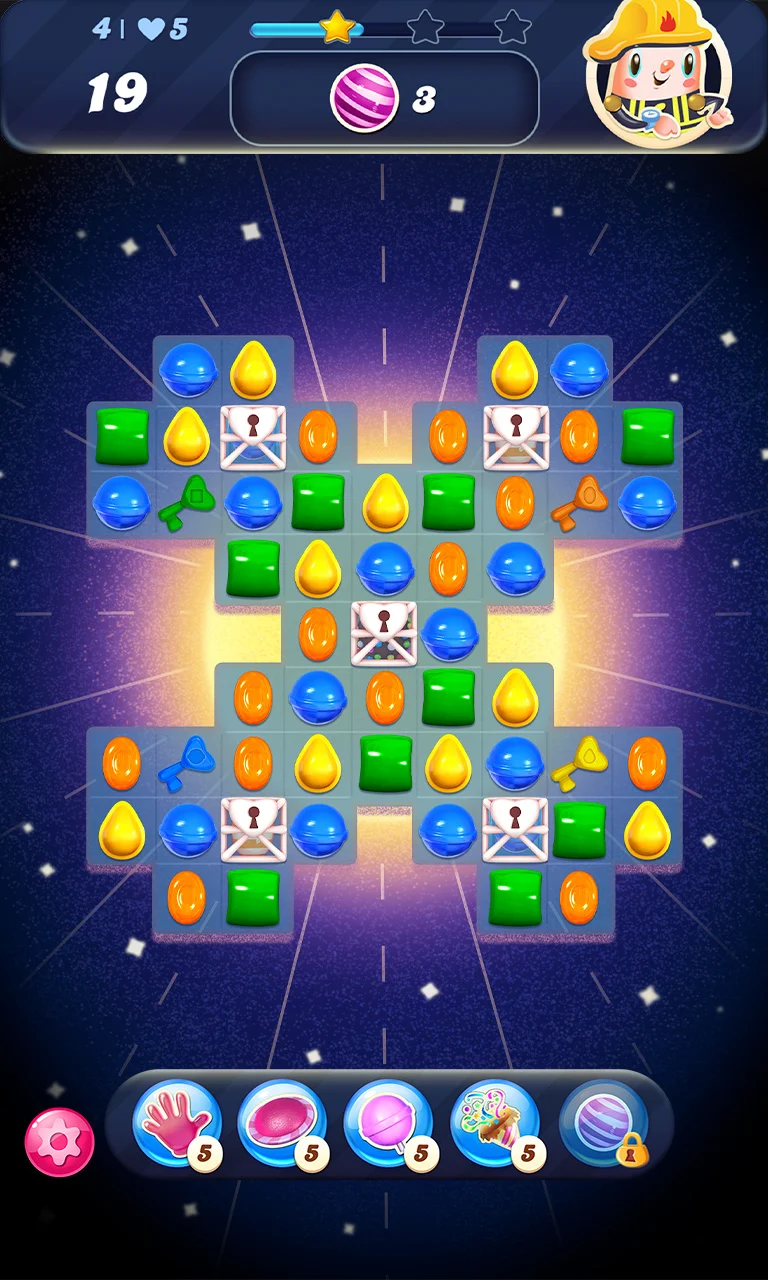This screenshot has width=768, height=1280.
Task: Tap the orange key on the board
Action: [579, 502]
